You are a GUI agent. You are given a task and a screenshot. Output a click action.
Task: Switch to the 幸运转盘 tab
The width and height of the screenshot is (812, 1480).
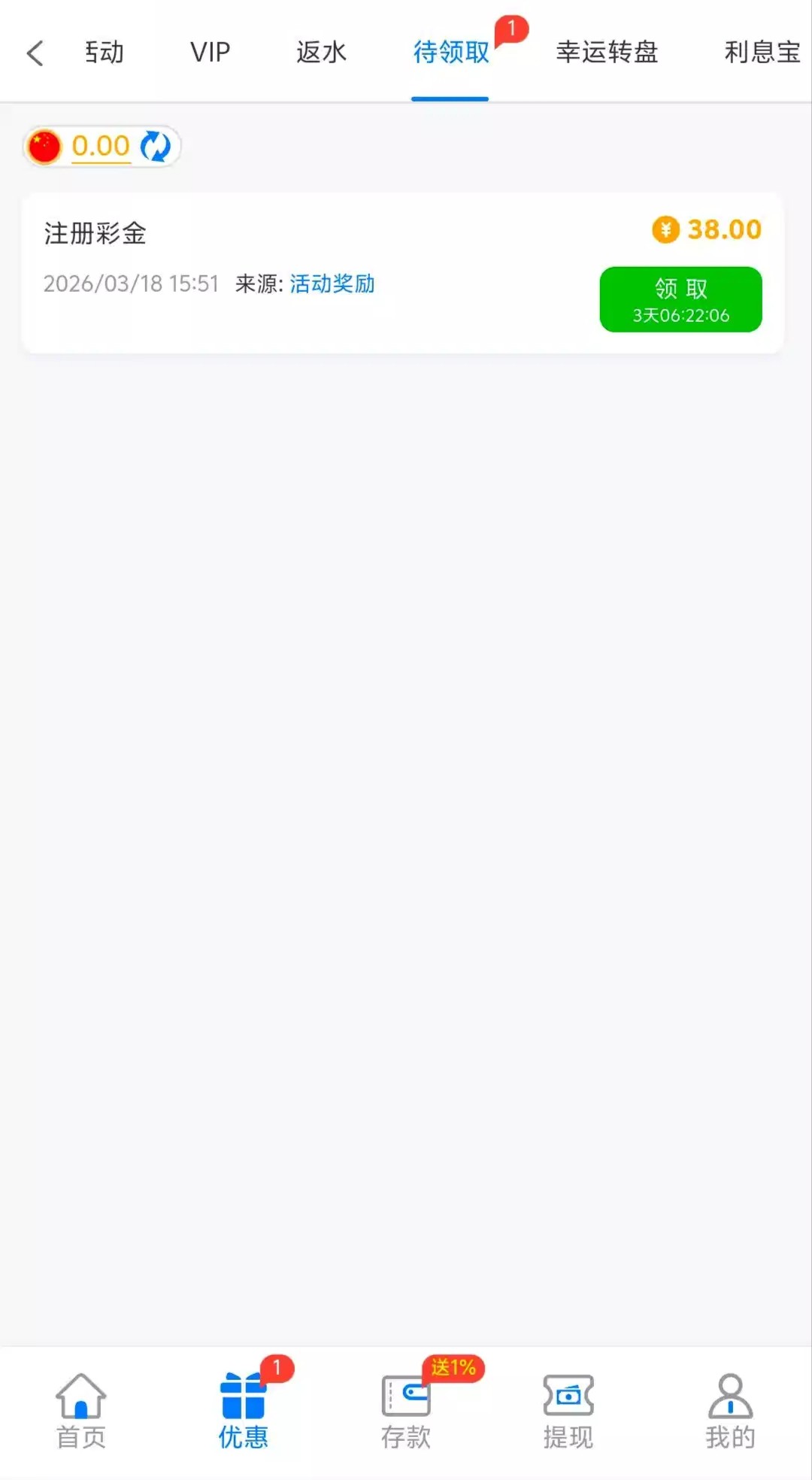607,53
